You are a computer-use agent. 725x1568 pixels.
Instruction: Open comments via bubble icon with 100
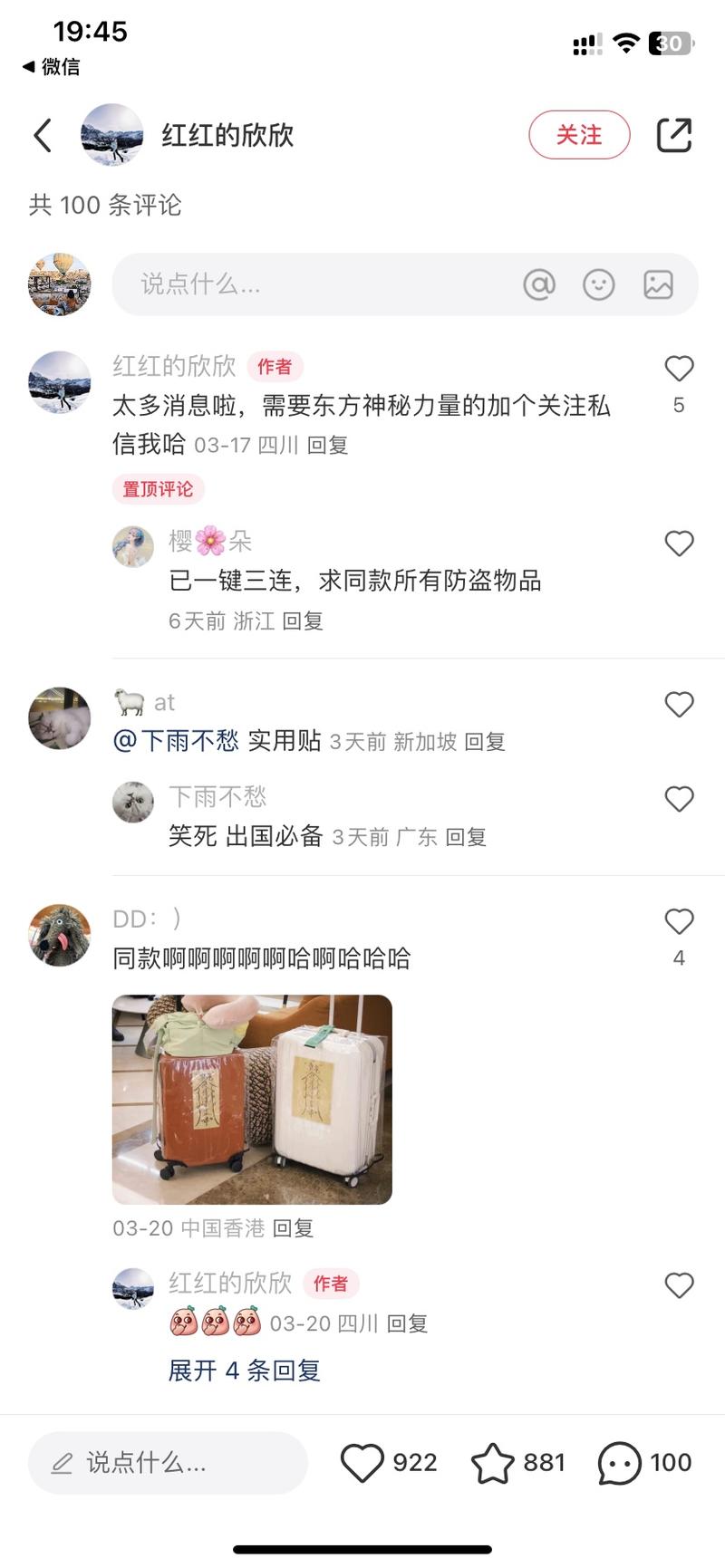pos(620,1463)
